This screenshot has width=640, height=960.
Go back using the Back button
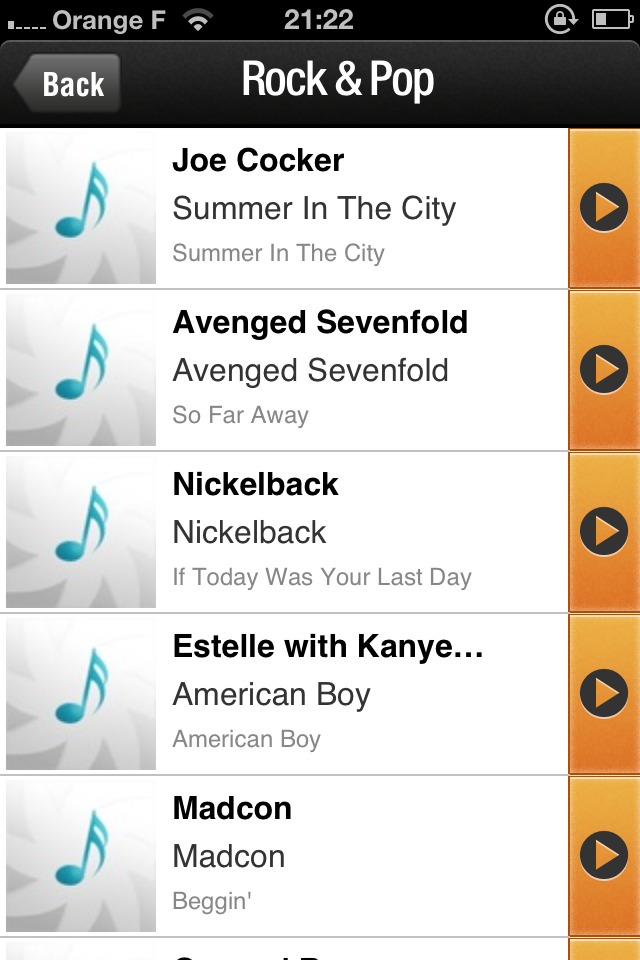pyautogui.click(x=68, y=84)
